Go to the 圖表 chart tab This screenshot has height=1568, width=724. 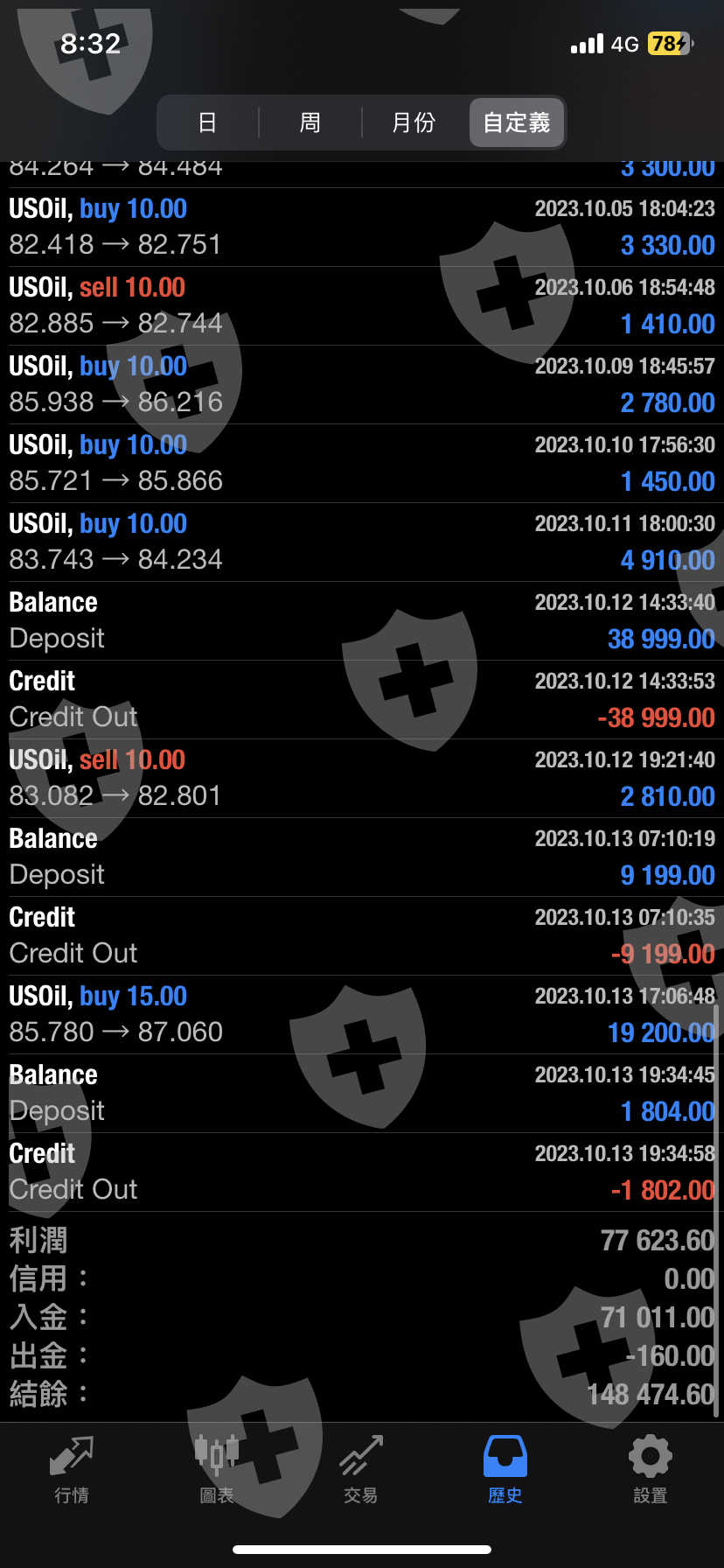tap(217, 1470)
